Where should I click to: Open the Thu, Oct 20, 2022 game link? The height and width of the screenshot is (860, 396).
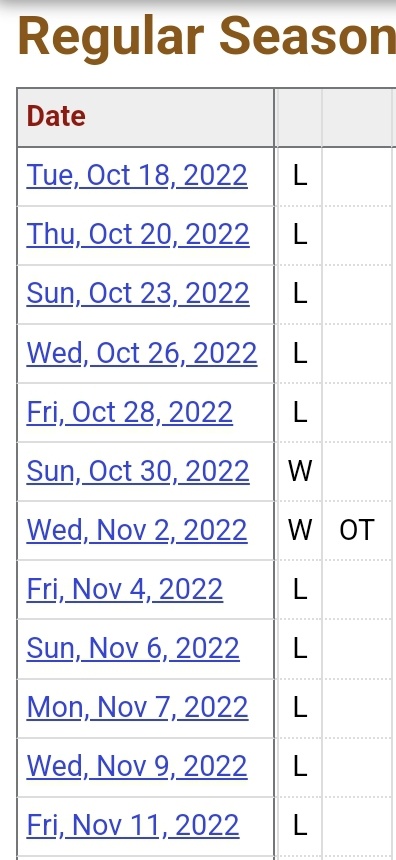[138, 235]
